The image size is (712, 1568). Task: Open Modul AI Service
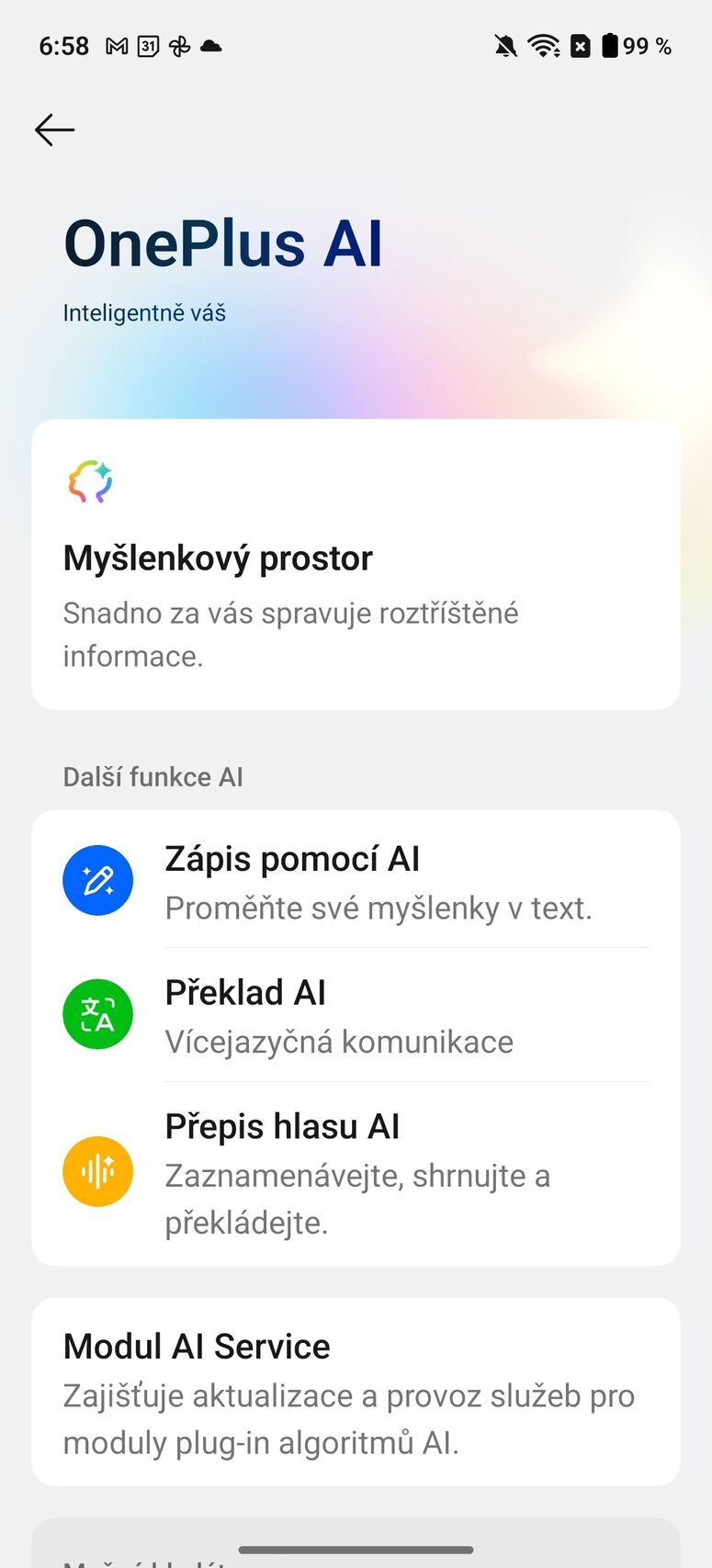tap(356, 1392)
